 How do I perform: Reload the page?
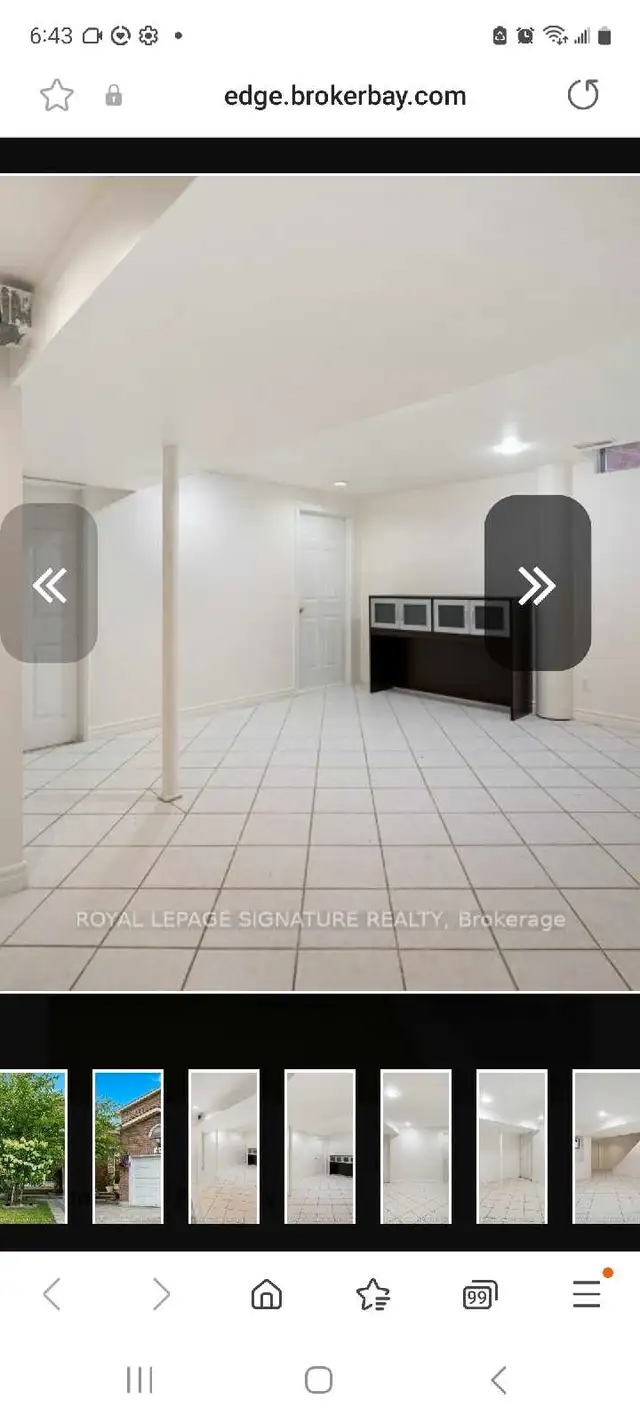583,96
